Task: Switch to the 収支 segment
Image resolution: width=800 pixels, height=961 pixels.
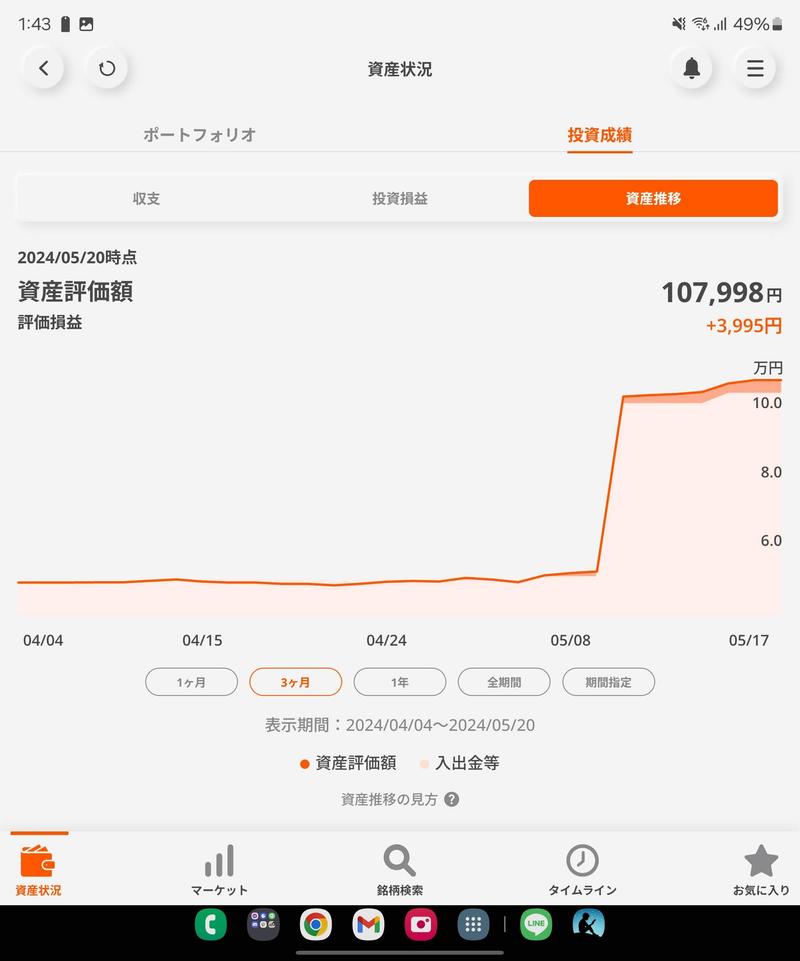Action: click(146, 198)
